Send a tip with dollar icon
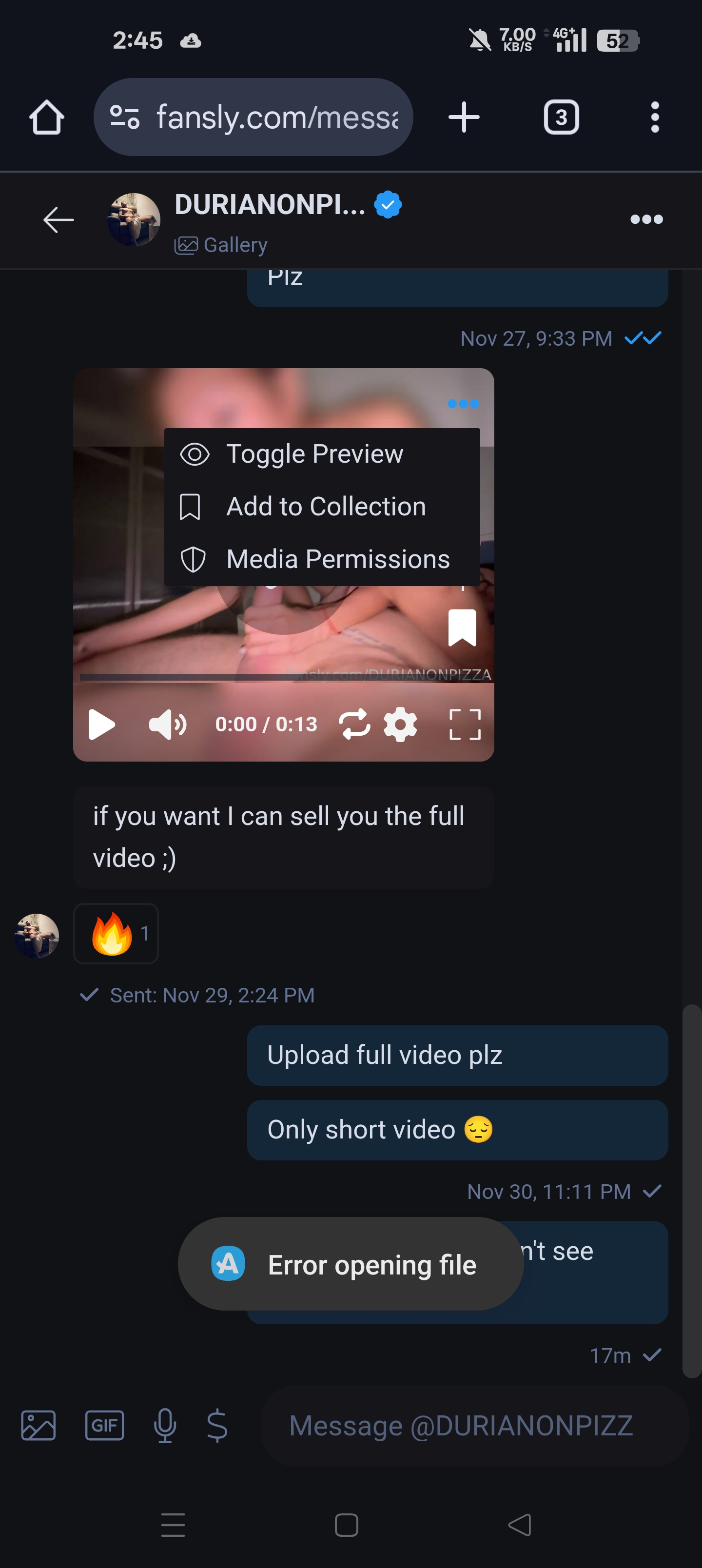702x1568 pixels. tap(217, 1426)
